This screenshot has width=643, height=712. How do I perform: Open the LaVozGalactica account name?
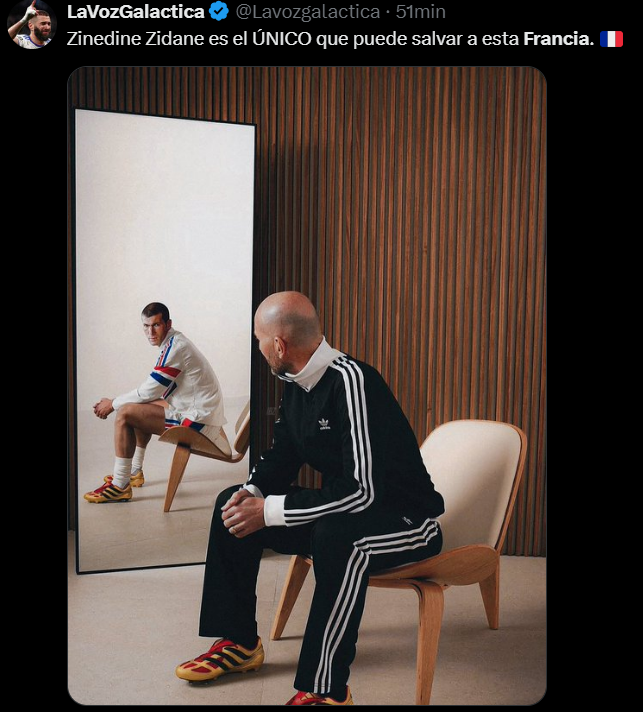(134, 12)
